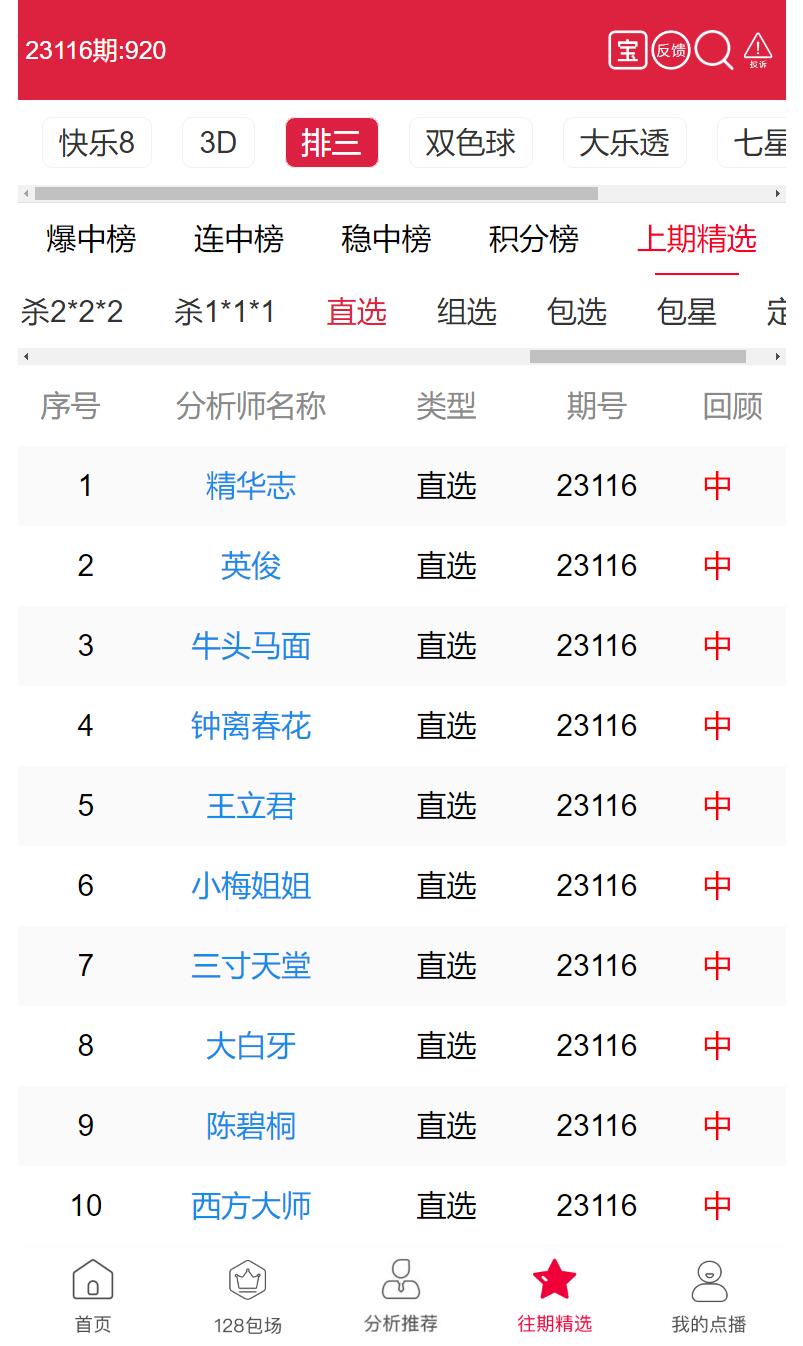Open analyst 精华志's profile
This screenshot has width=803, height=1346.
pyautogui.click(x=251, y=486)
